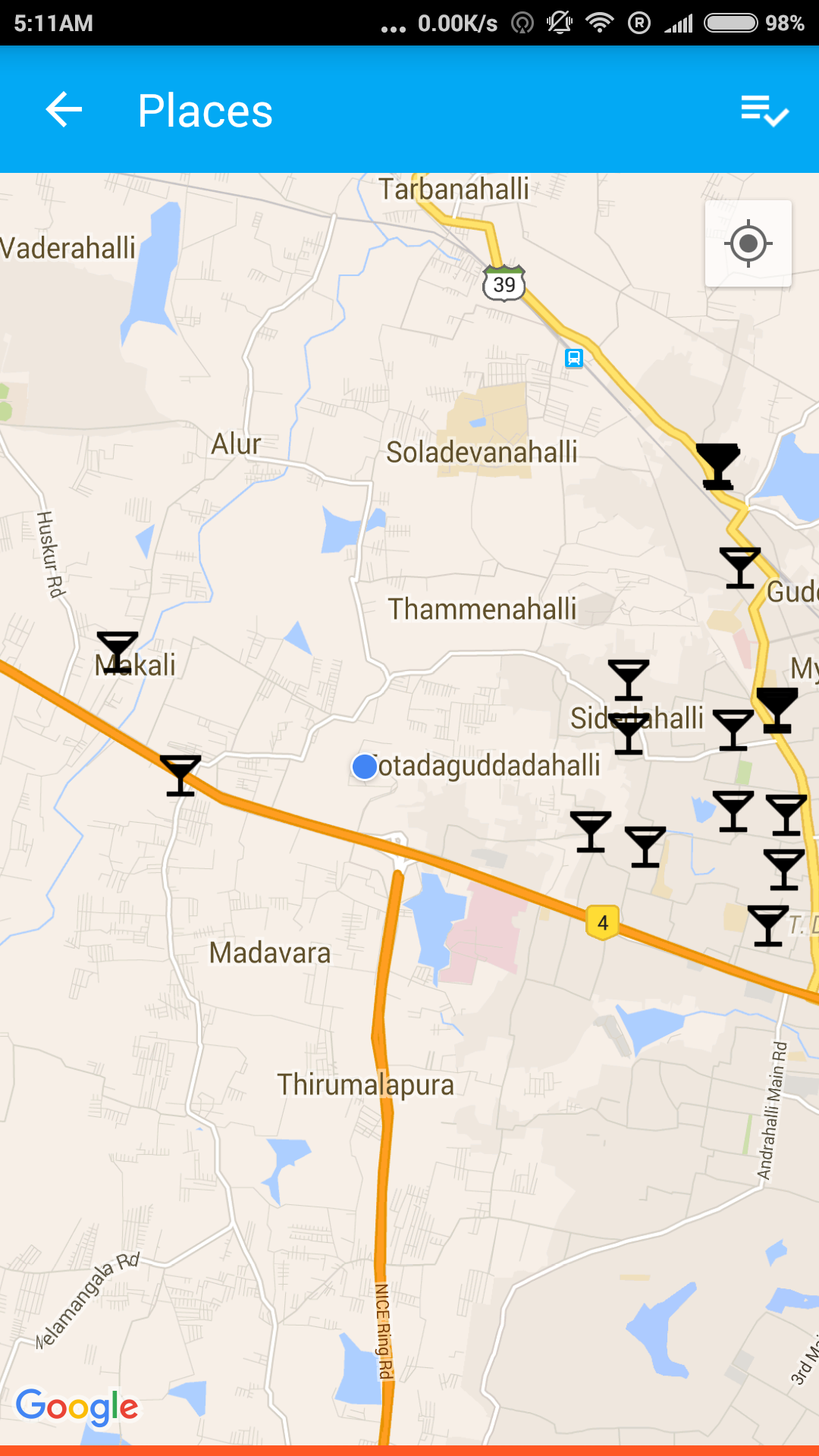Open the list view checklist icon
819x1456 pixels.
pos(764,111)
